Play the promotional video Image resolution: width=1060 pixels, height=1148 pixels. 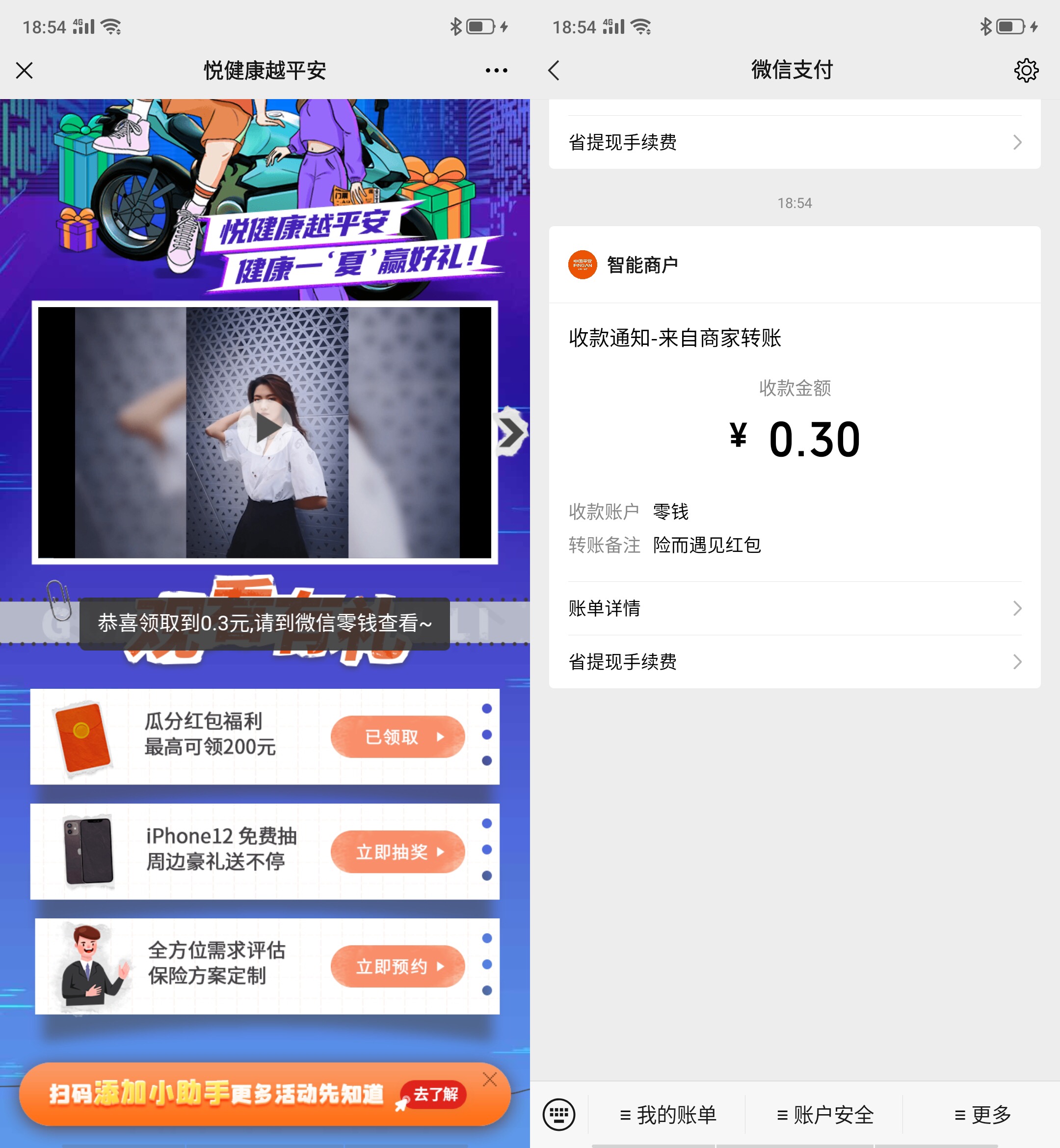point(265,428)
